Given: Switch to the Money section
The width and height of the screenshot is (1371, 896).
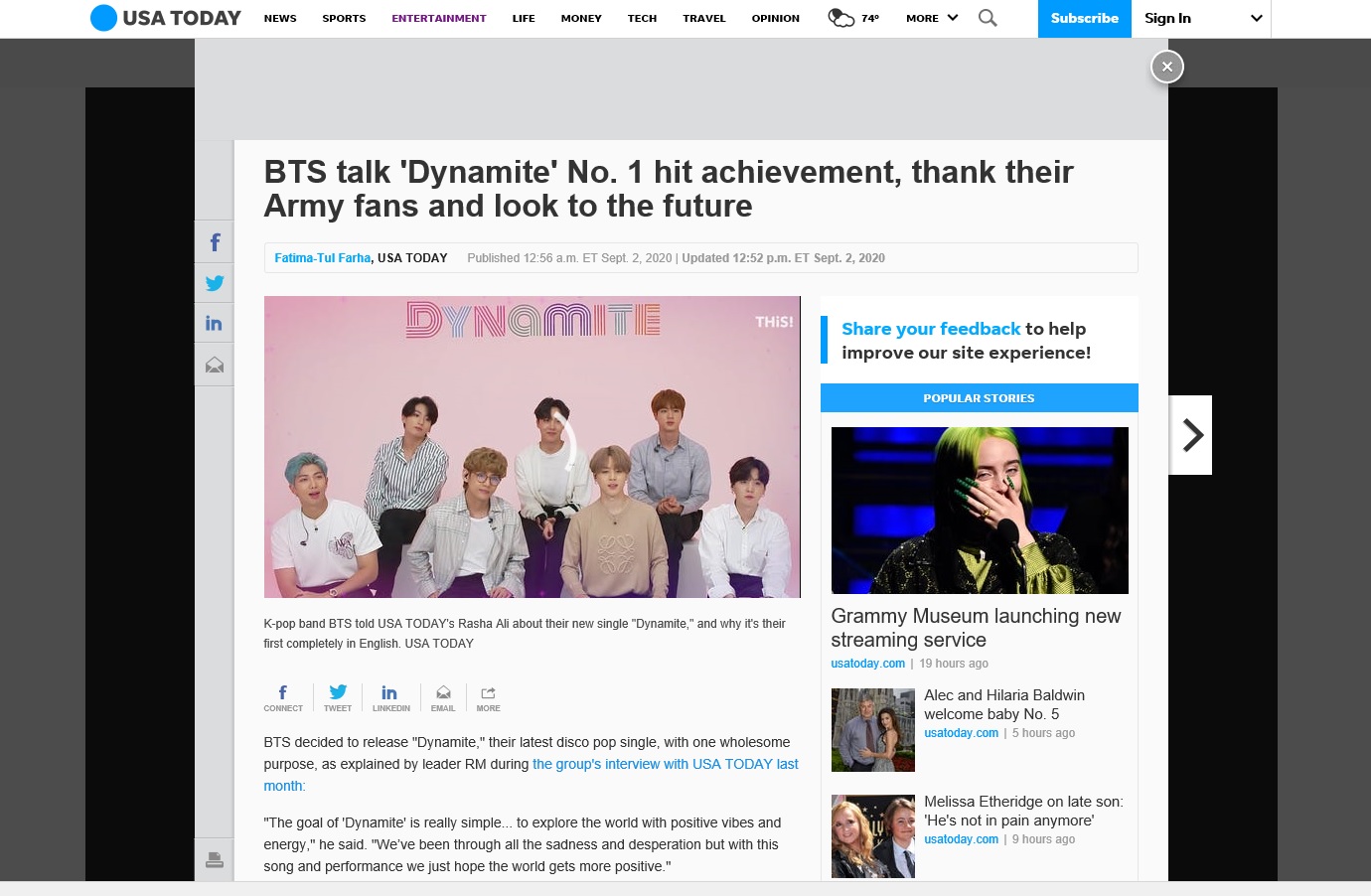Looking at the screenshot, I should [581, 18].
